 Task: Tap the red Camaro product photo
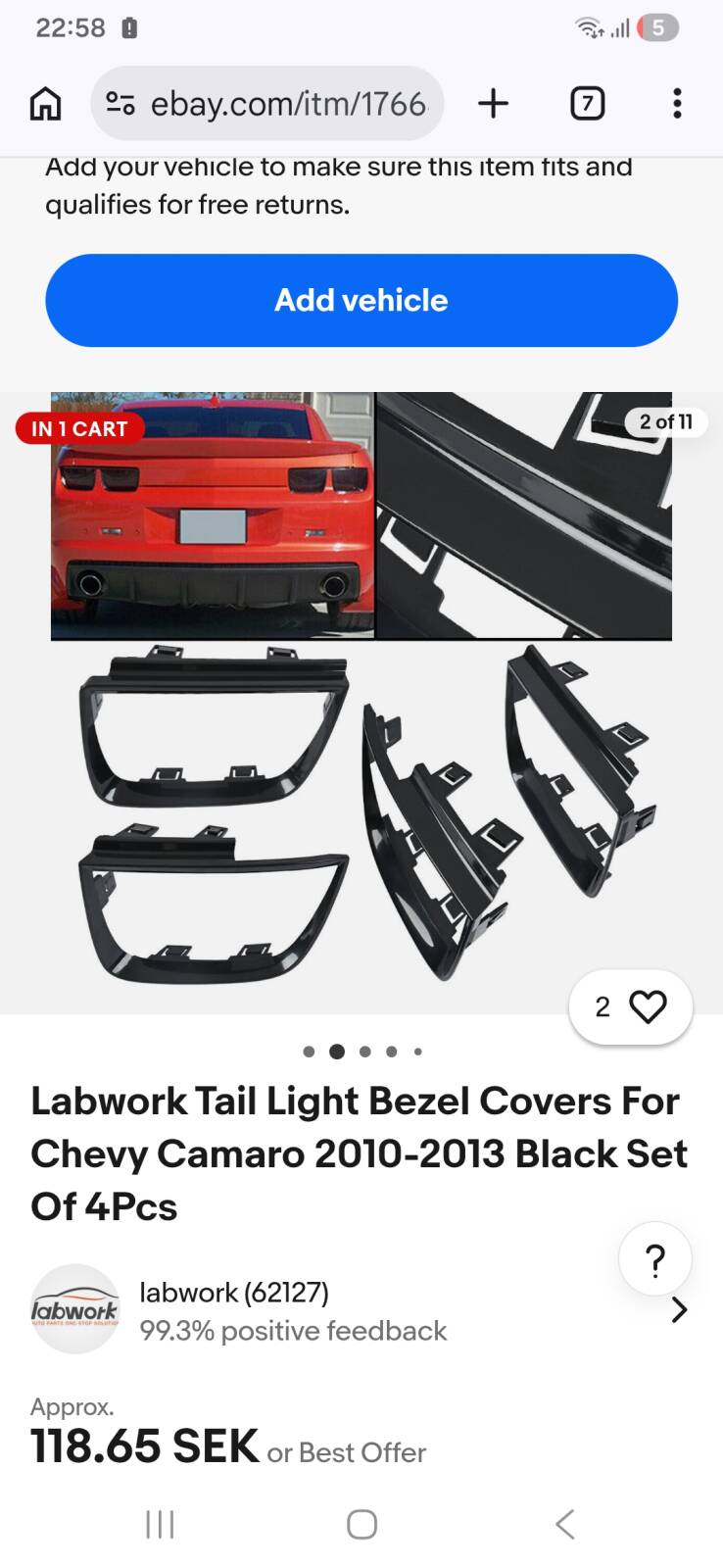pyautogui.click(x=213, y=514)
